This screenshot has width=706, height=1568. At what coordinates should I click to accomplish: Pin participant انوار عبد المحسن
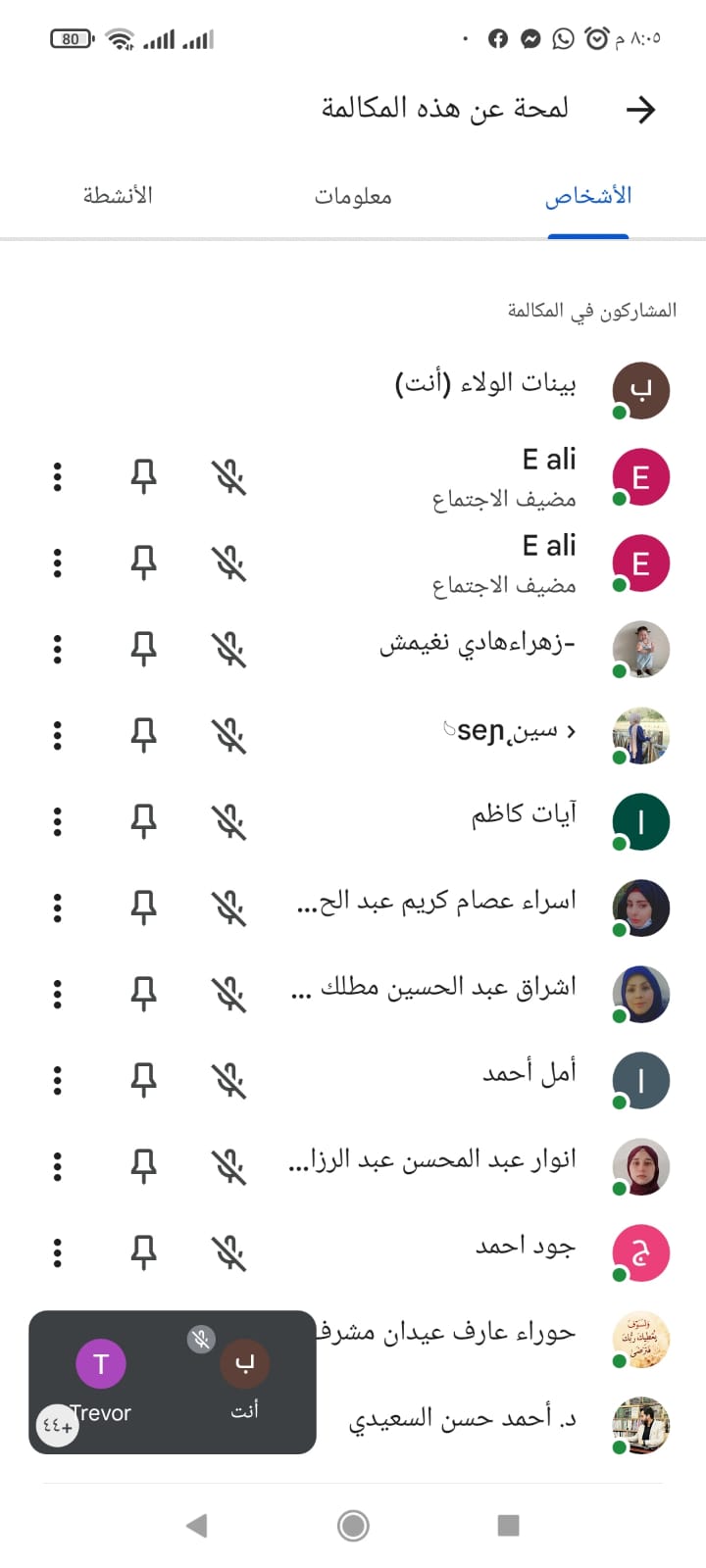(x=144, y=1166)
